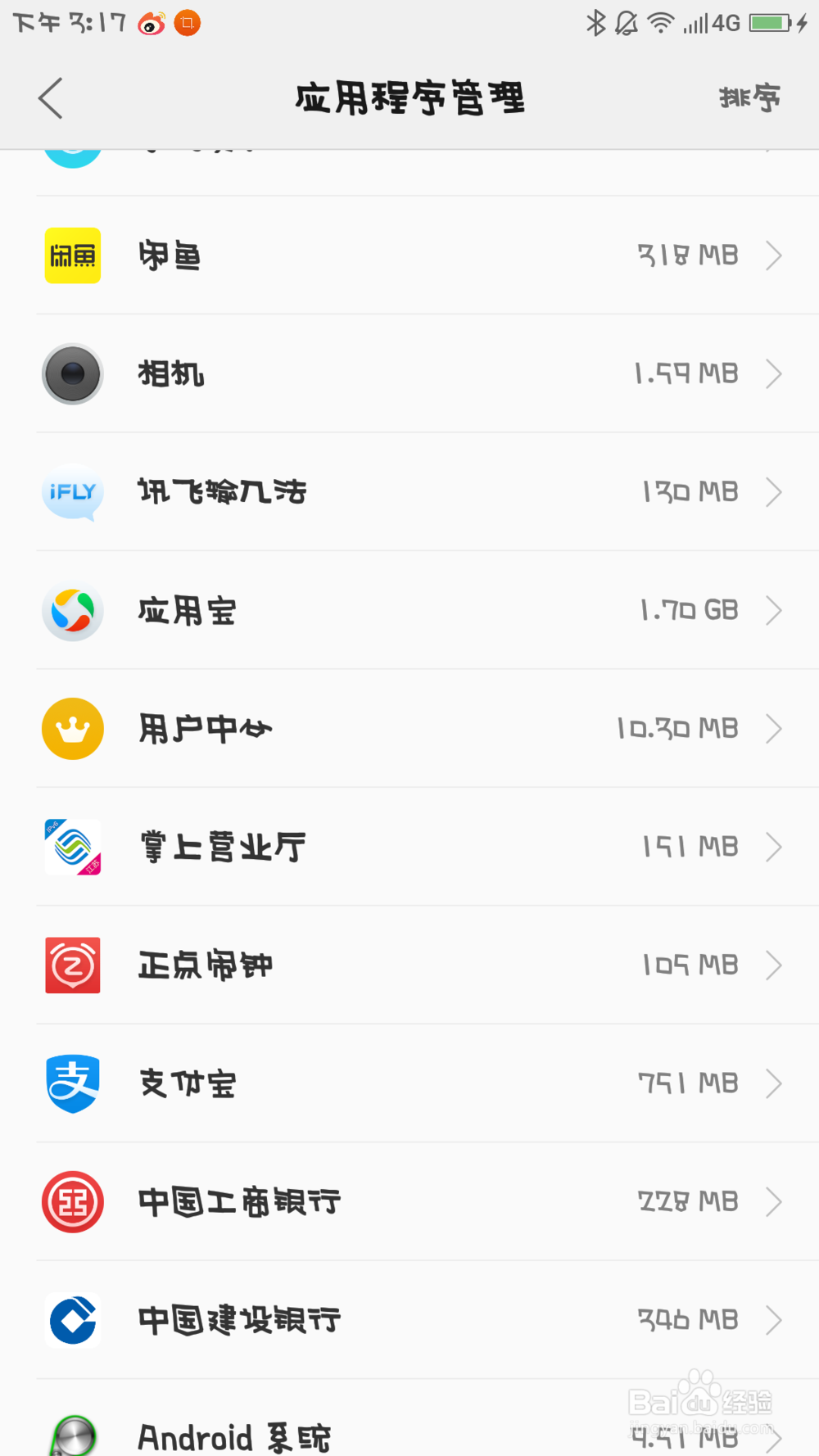Click the 正点闹钟 alarm icon

(x=72, y=965)
